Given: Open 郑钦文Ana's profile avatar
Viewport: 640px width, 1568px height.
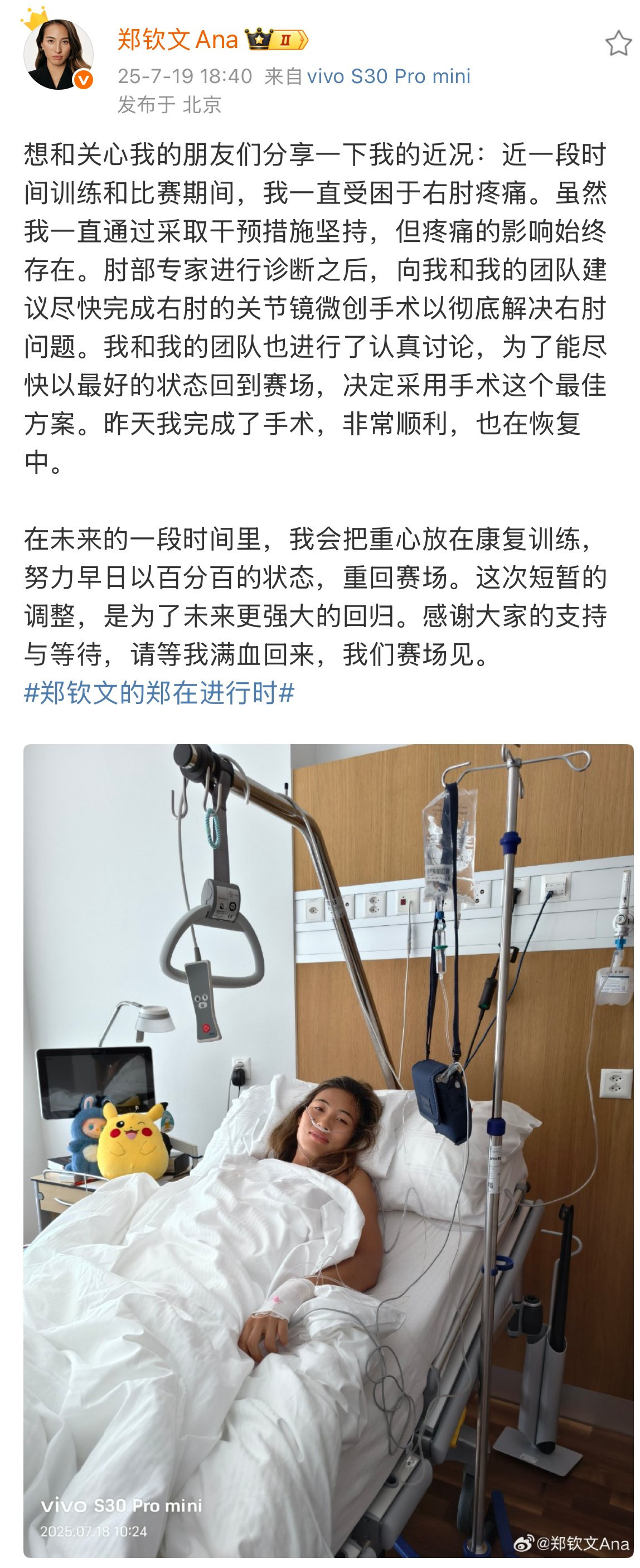Looking at the screenshot, I should pos(58,55).
